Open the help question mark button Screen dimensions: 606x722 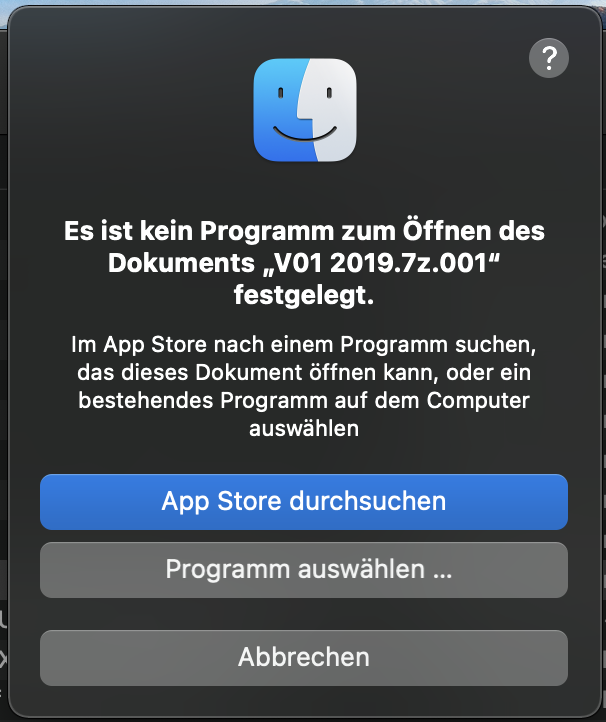pos(548,58)
